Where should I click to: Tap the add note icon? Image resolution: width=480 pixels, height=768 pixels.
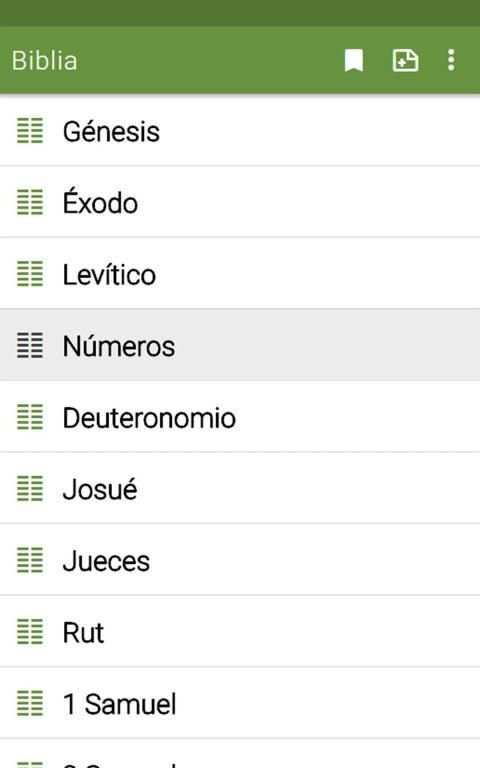click(x=406, y=60)
